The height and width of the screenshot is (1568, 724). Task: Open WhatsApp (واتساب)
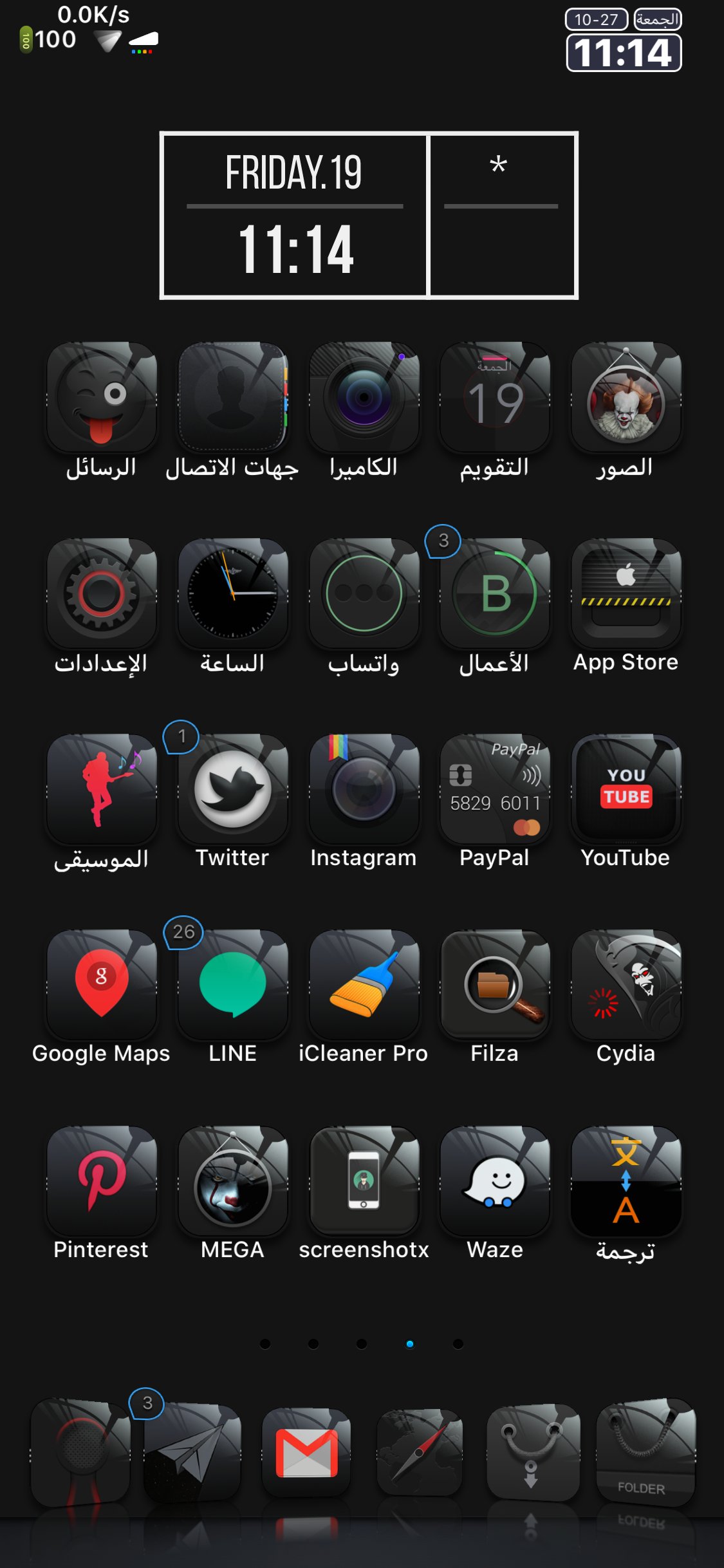(364, 593)
